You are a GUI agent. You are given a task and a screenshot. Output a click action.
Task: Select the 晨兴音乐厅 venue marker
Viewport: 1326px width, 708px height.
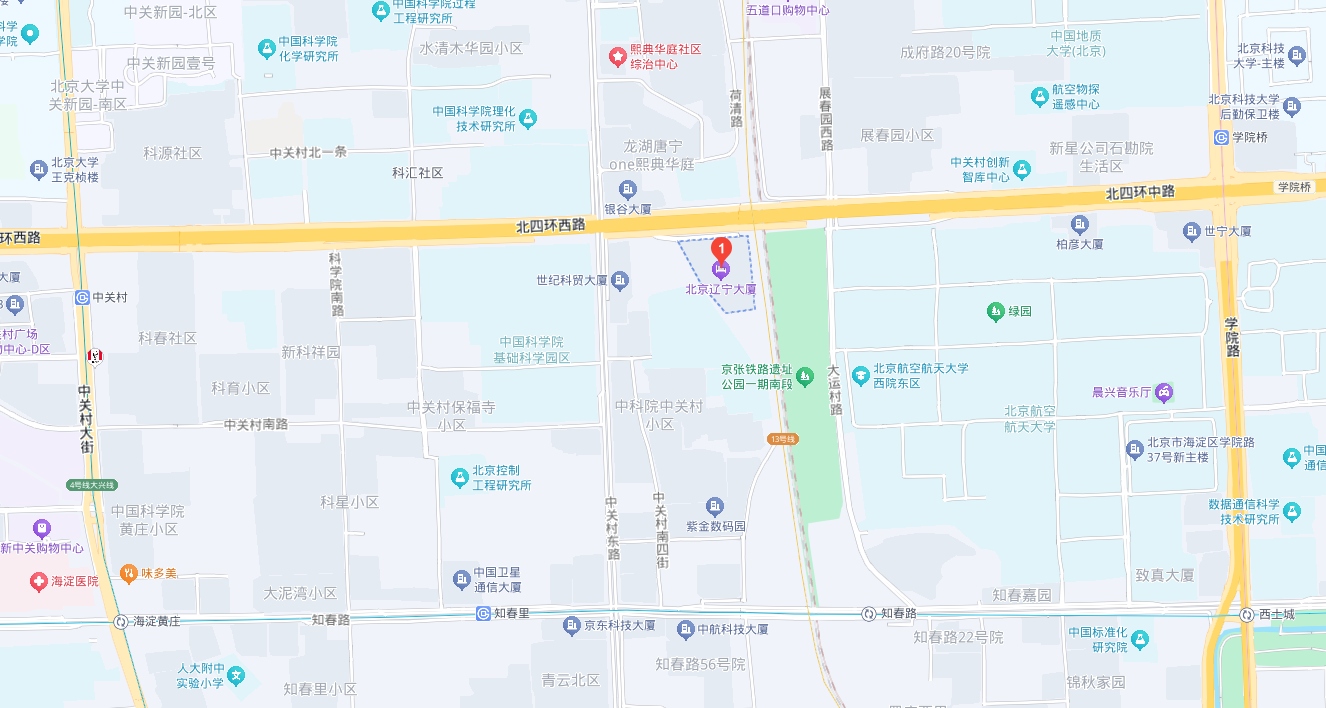(x=1164, y=393)
